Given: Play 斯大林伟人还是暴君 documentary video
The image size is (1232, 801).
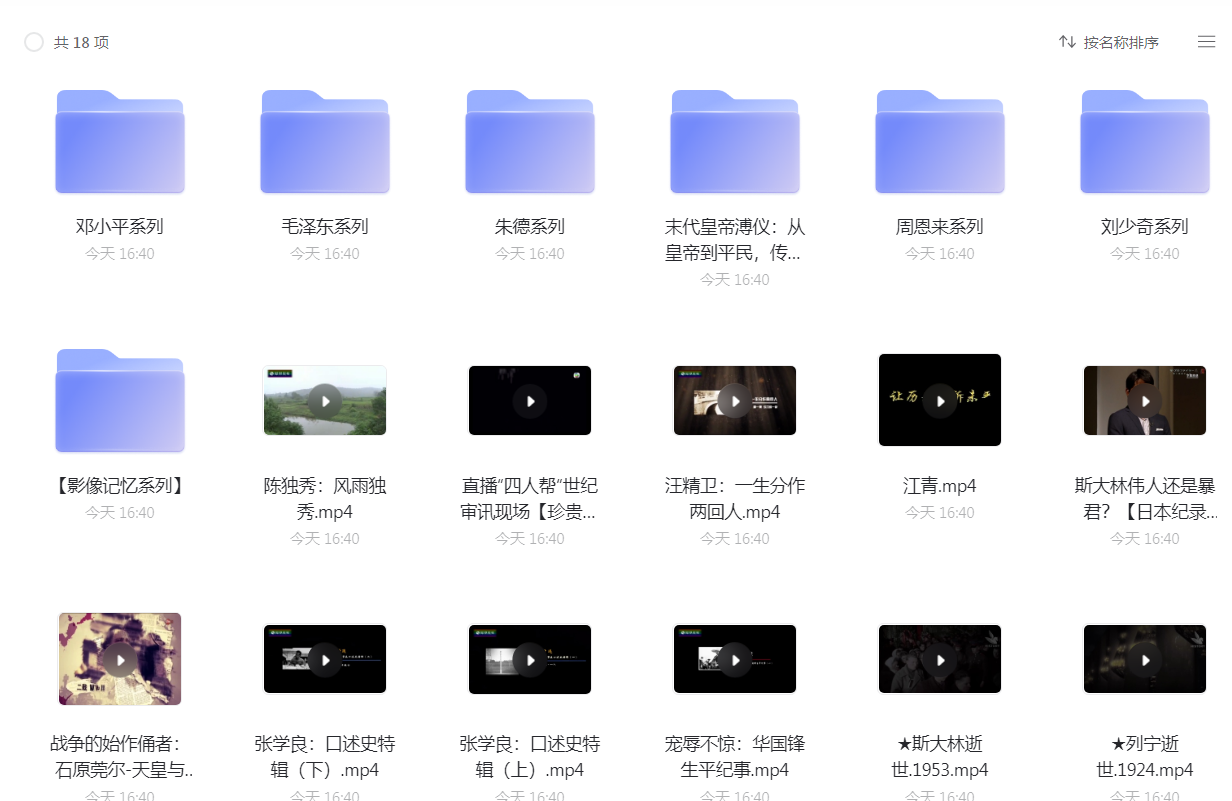Looking at the screenshot, I should coord(1145,401).
